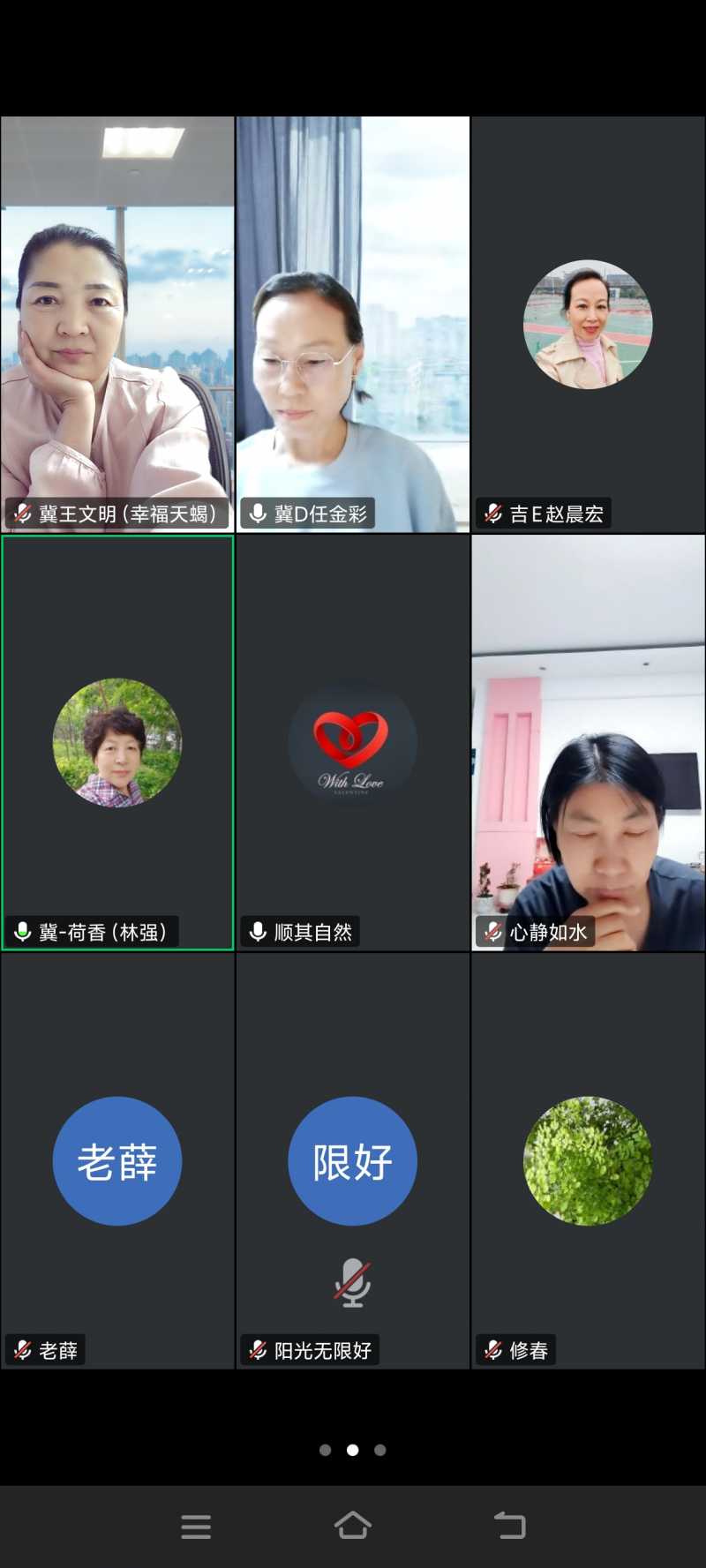Tap the page indicator dots
The width and height of the screenshot is (706, 1568).
coord(352,1450)
